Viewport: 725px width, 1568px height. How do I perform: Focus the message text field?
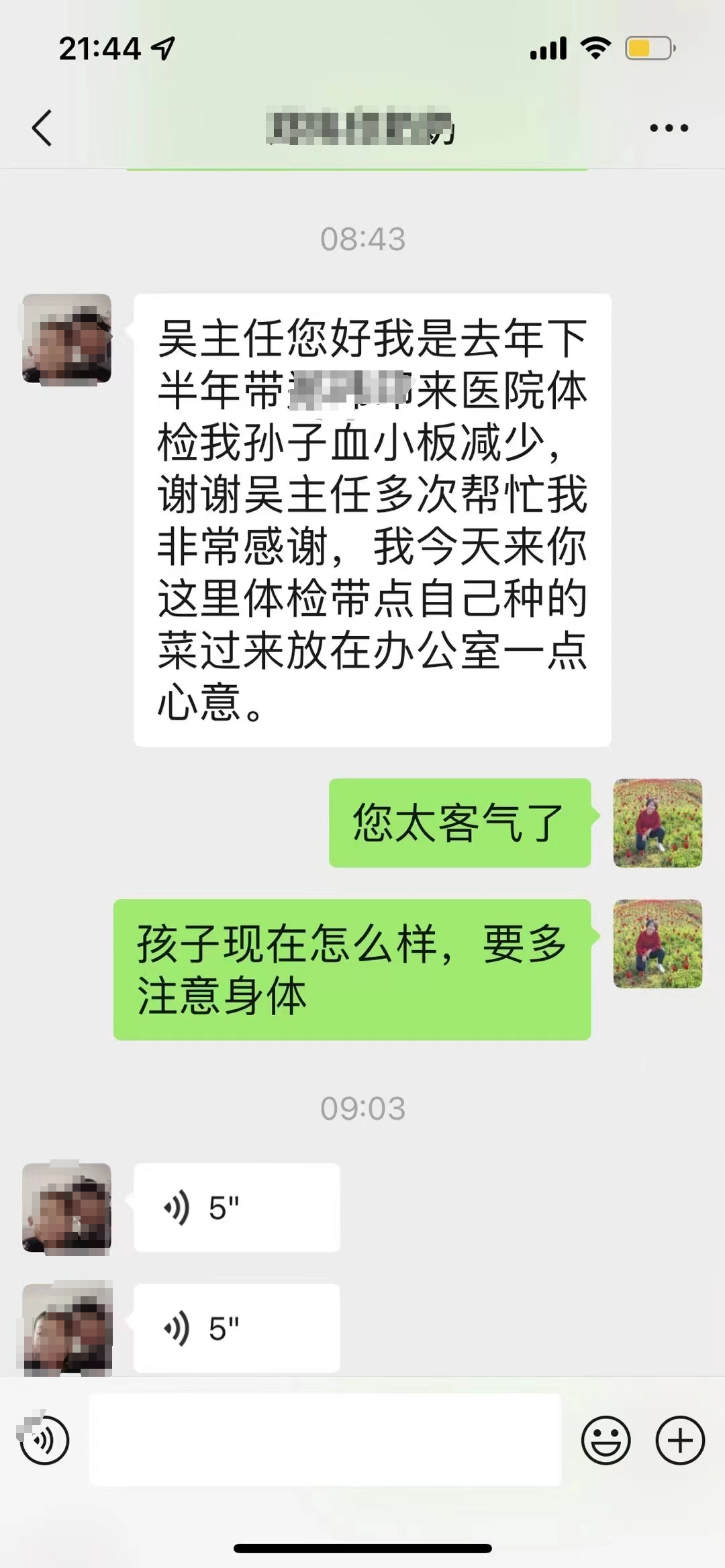(x=325, y=1439)
